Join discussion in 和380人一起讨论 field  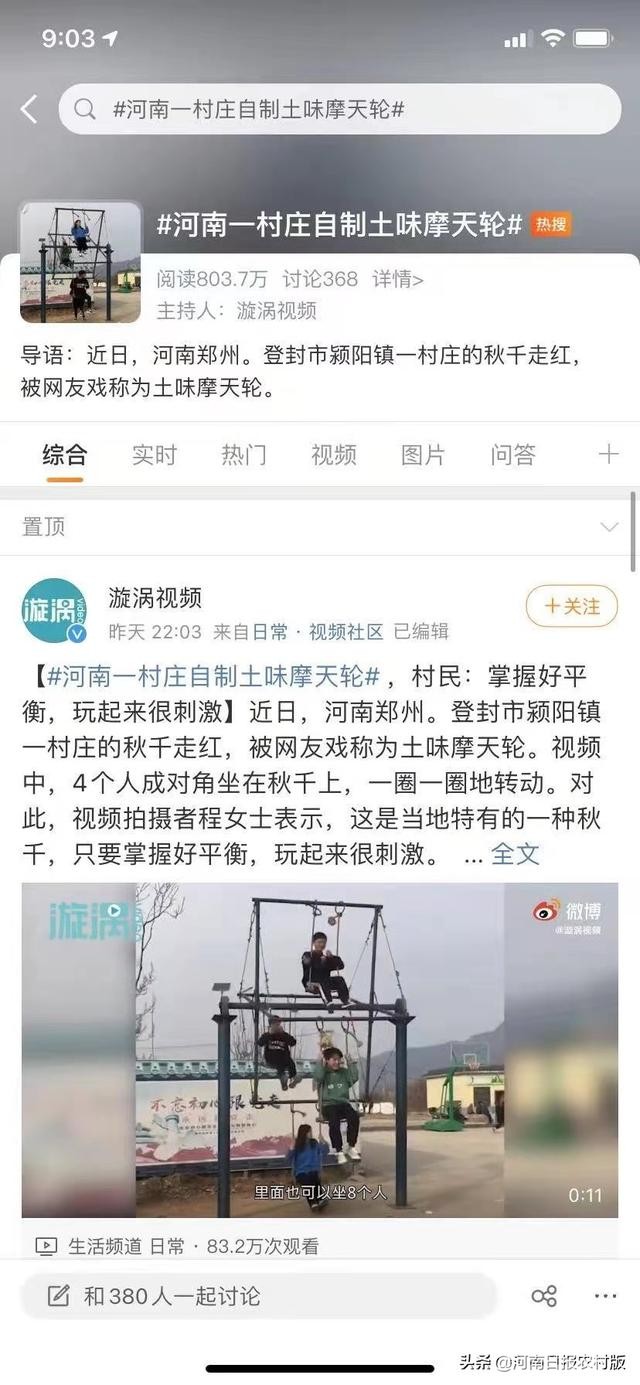(x=258, y=1296)
